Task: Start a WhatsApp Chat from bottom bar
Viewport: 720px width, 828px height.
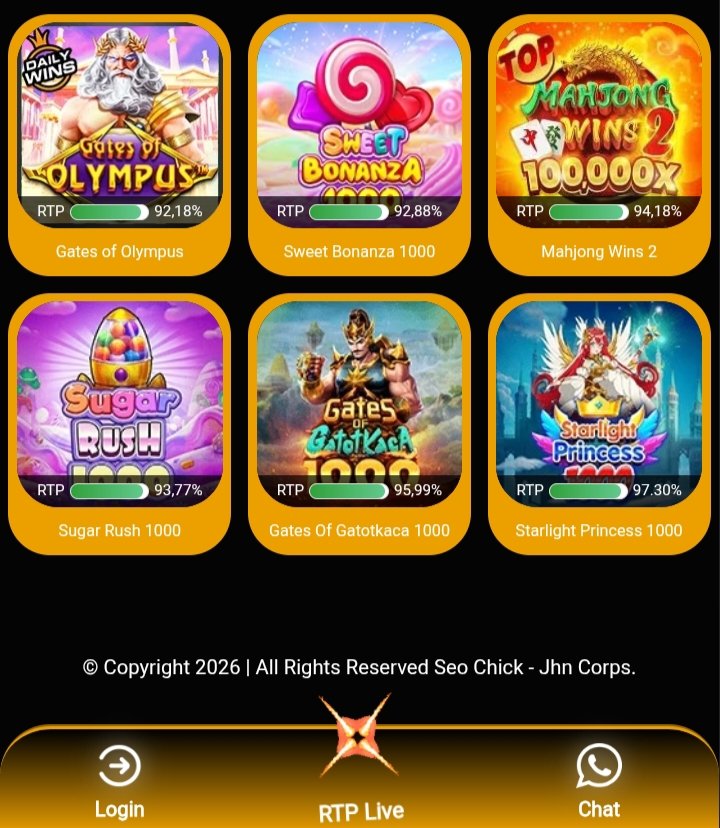Action: click(599, 782)
